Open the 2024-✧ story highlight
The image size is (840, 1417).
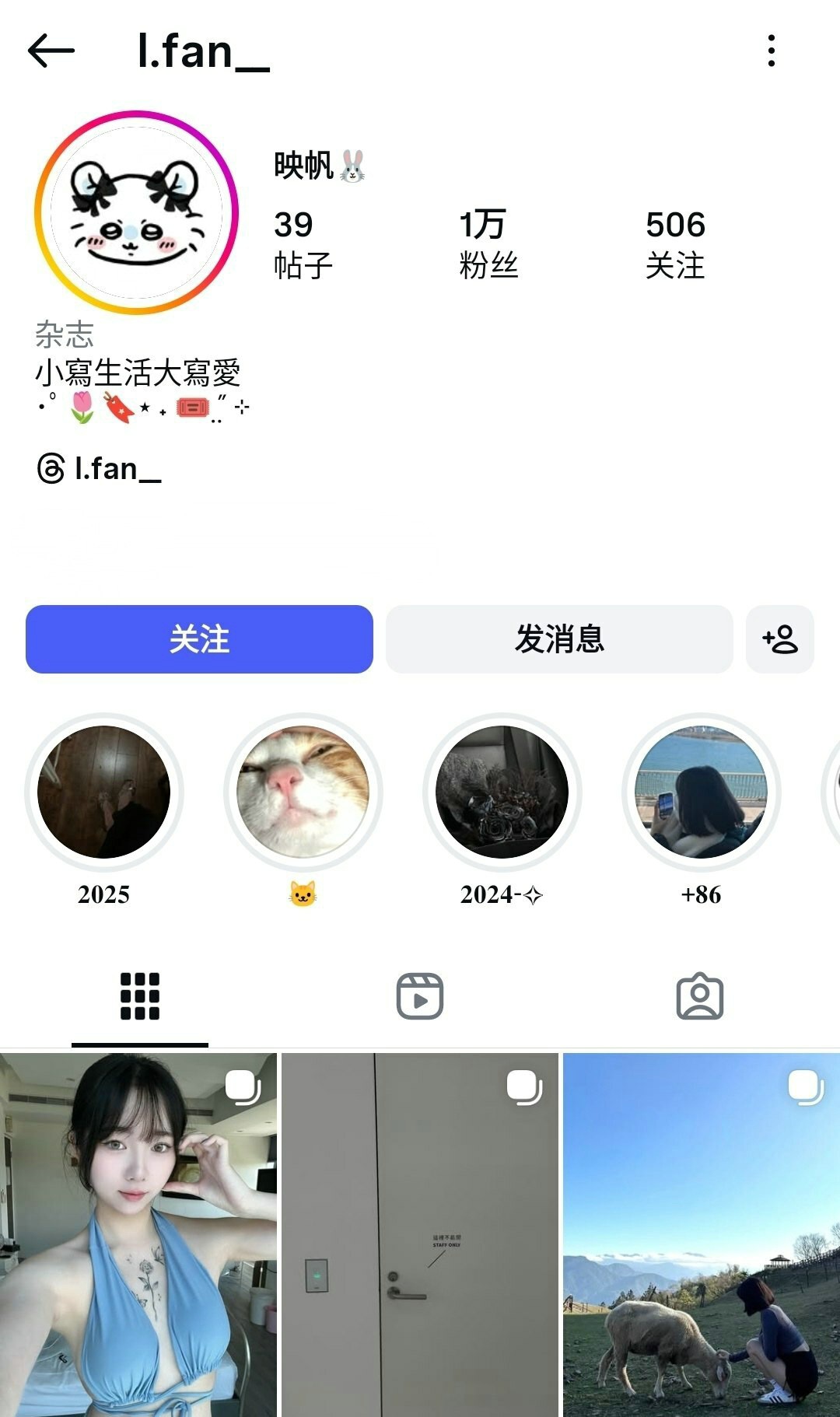coord(502,792)
